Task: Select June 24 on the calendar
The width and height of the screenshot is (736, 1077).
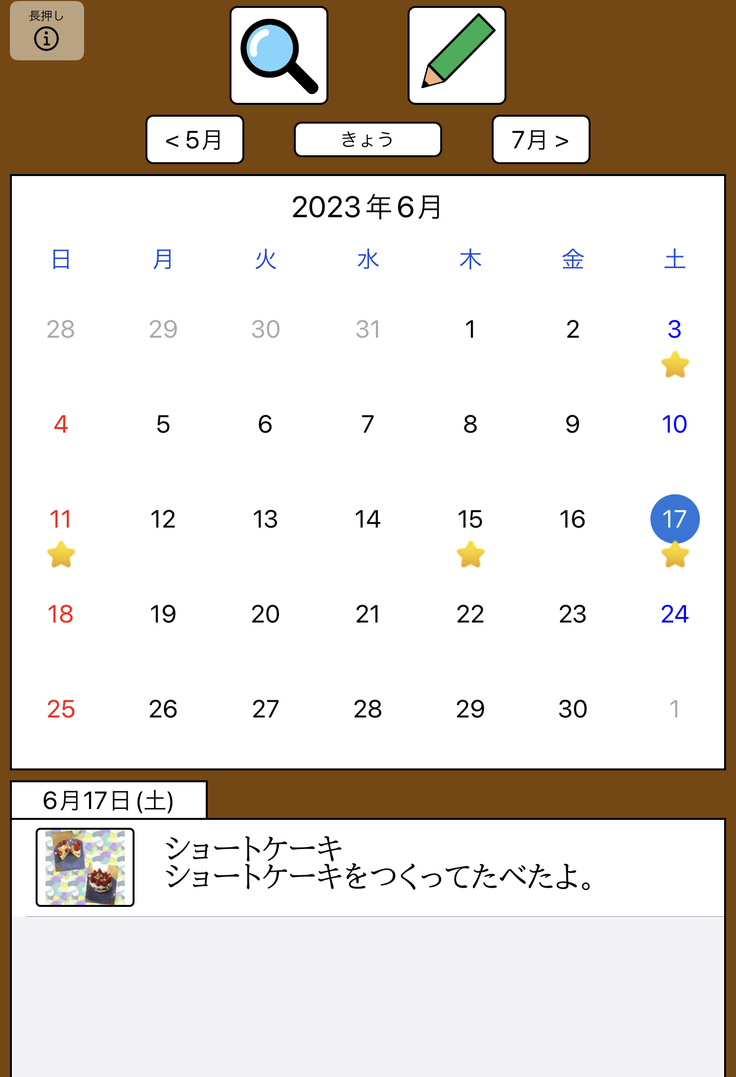Action: (675, 614)
